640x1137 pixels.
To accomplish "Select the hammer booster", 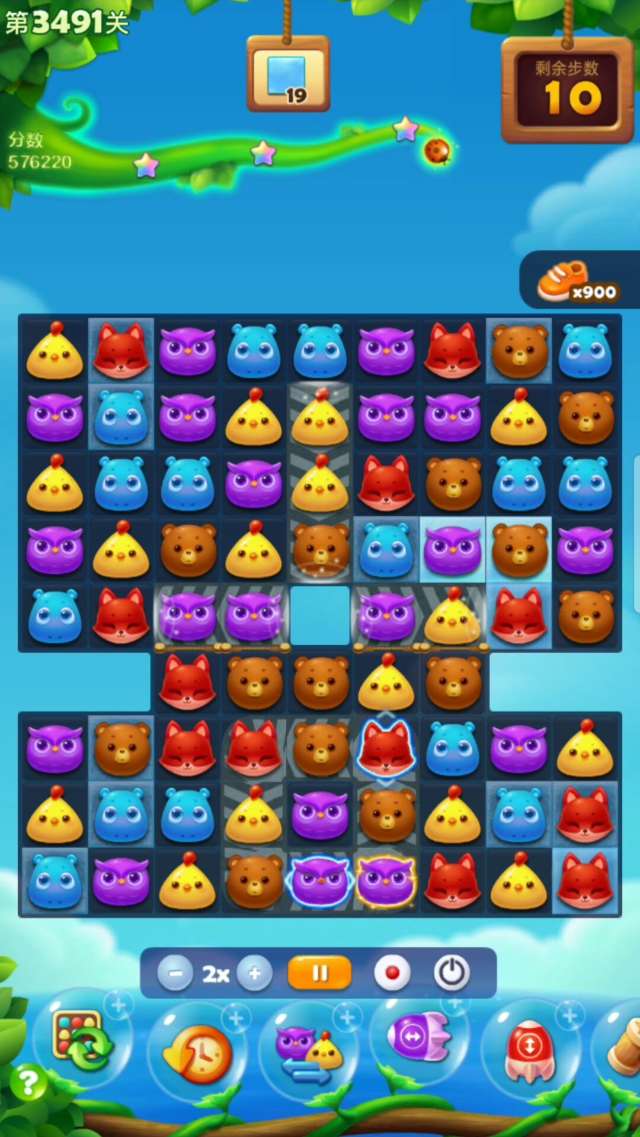I will pos(622,1045).
